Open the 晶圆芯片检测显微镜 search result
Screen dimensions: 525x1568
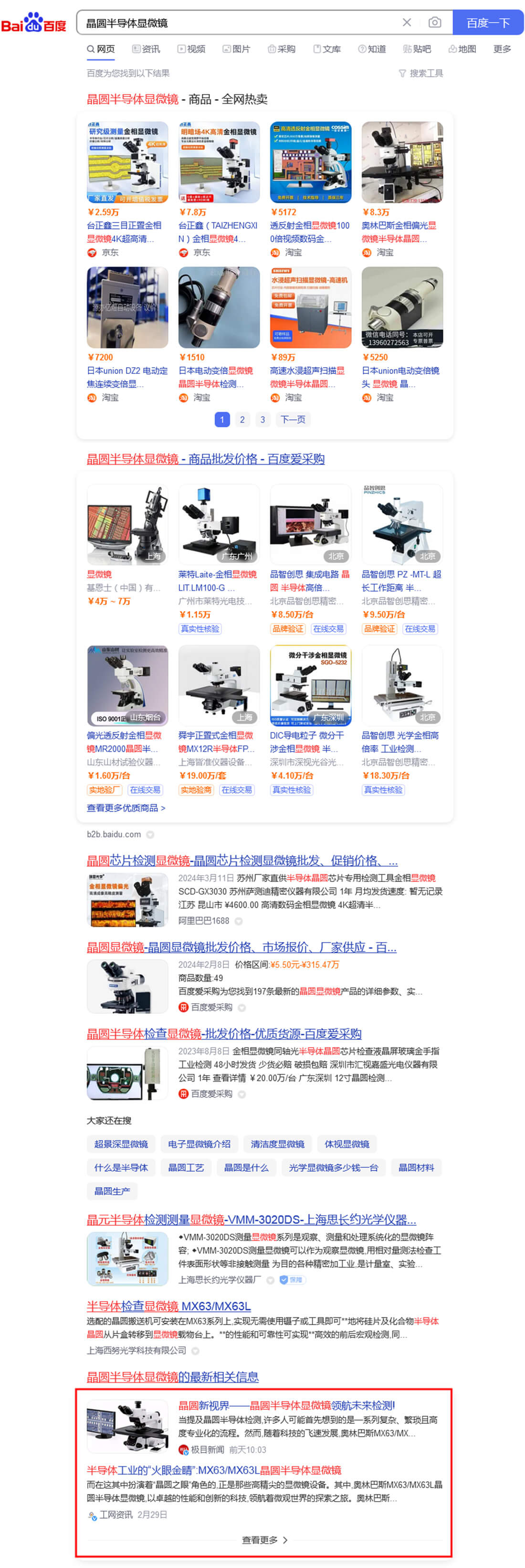241,860
